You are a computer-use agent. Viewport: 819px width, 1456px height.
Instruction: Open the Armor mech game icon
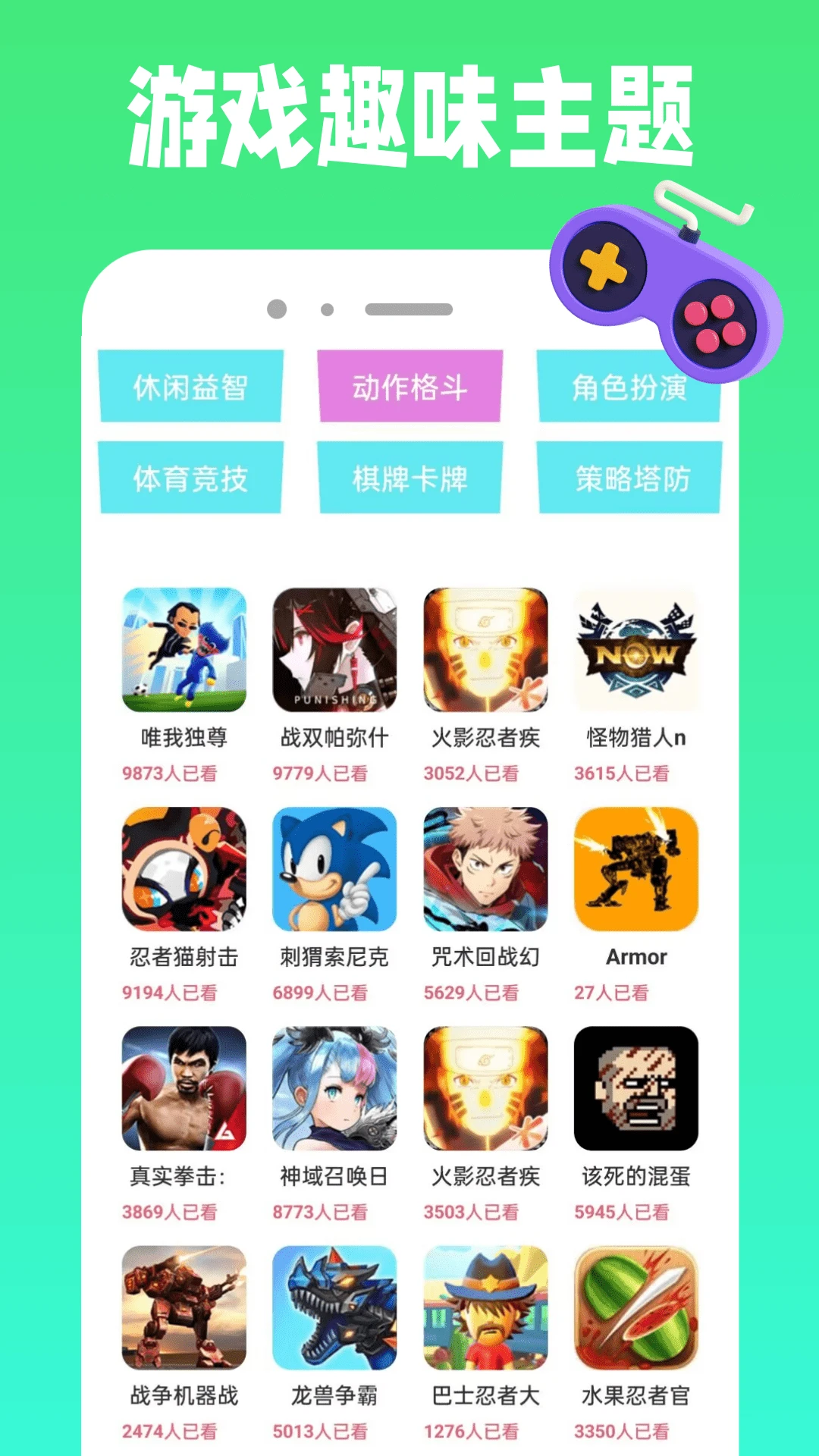click(x=635, y=871)
